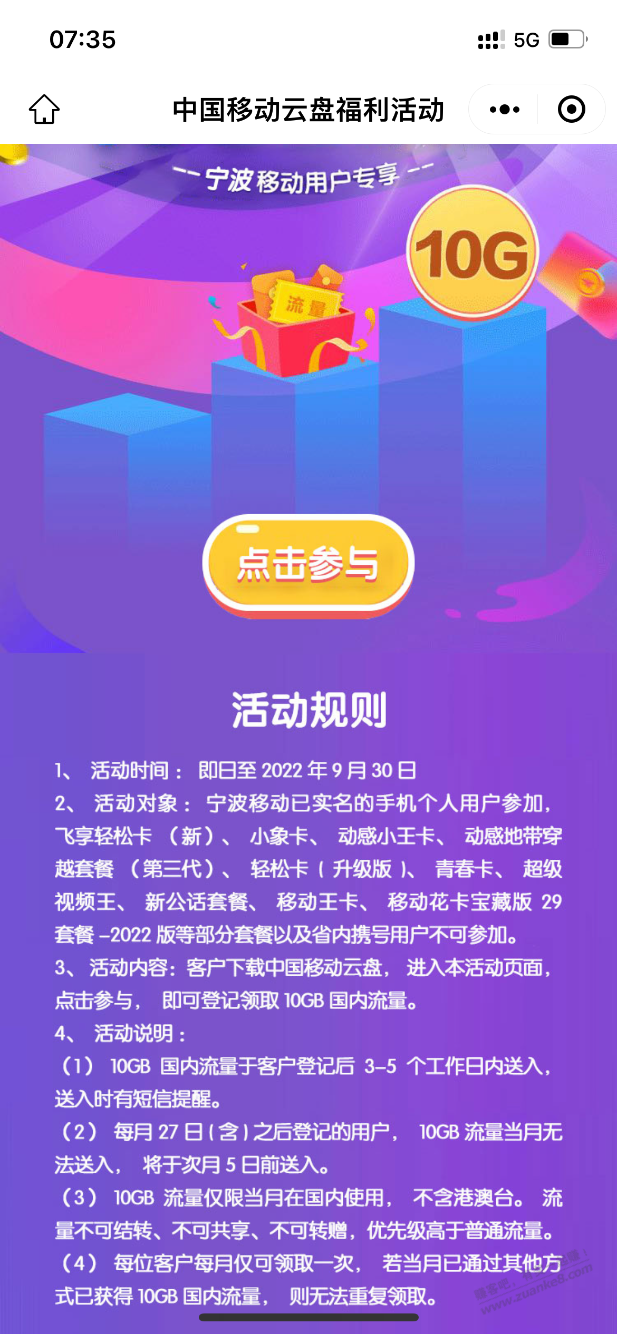Close the mini program with the circle icon

pyautogui.click(x=571, y=109)
